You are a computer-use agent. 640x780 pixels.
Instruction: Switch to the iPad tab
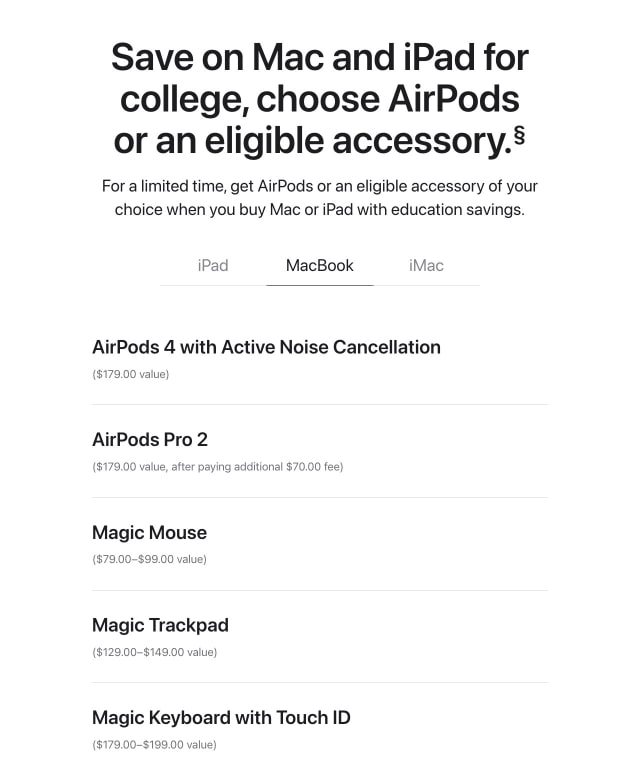(213, 265)
